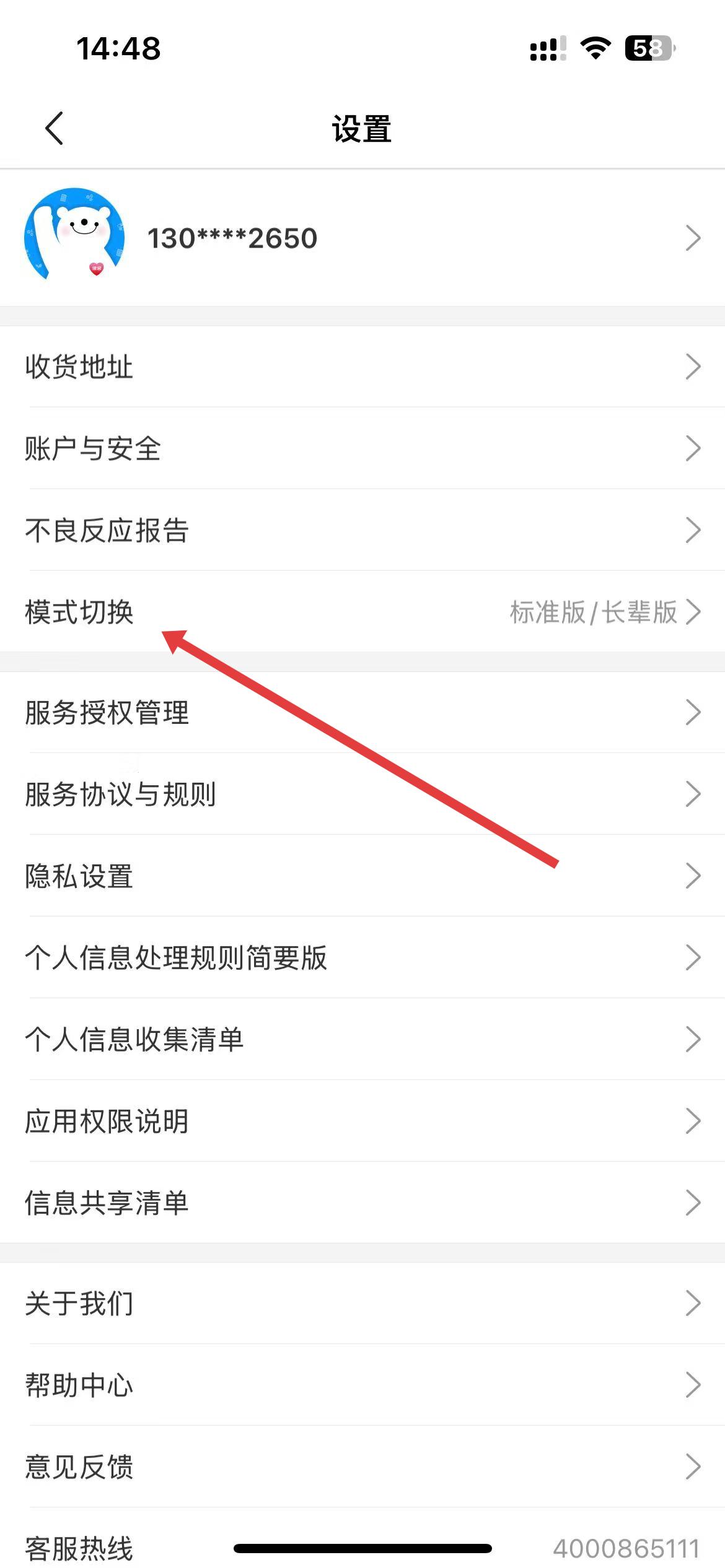Screen dimensions: 725x1568
Task: Open 个人信息收集清单
Action: click(x=362, y=1039)
